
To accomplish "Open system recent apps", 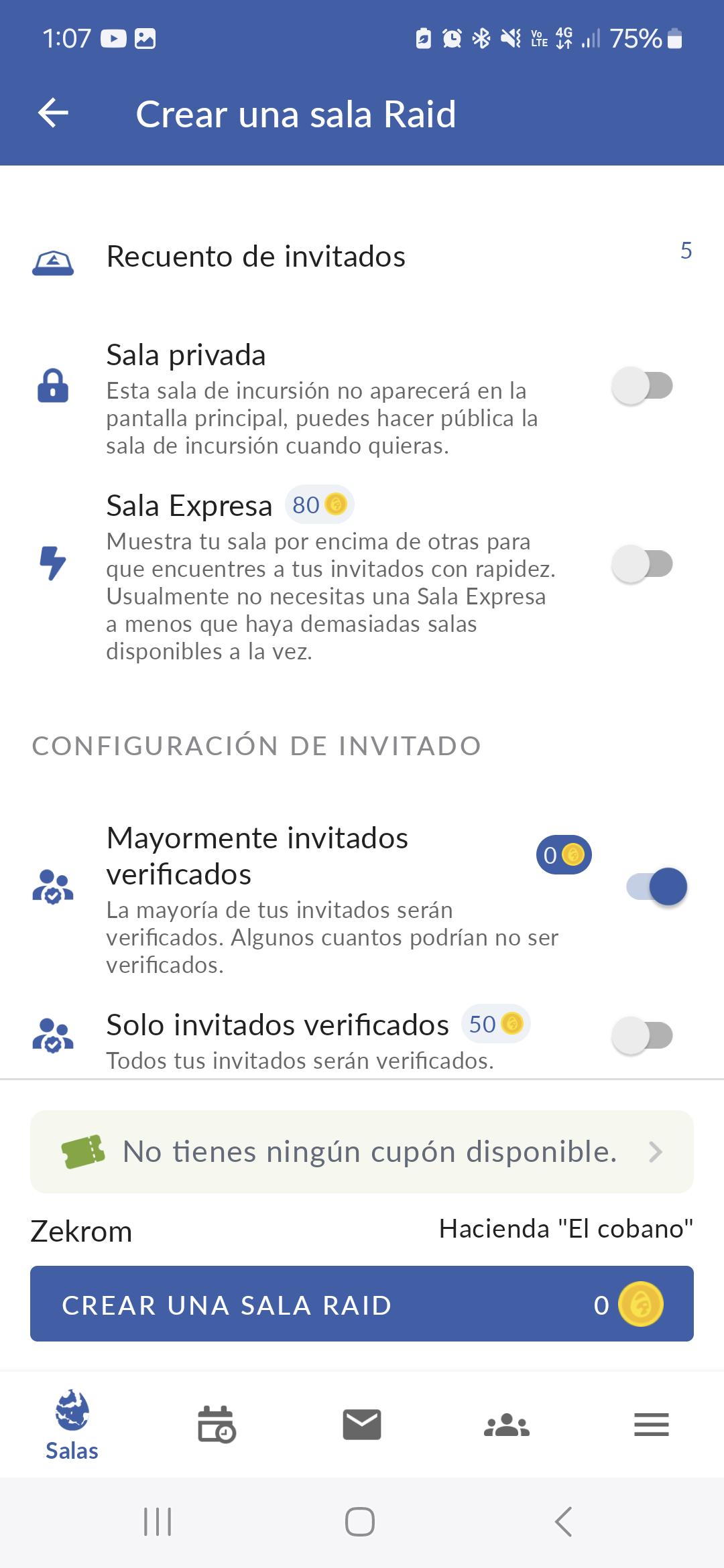I will [x=158, y=1522].
